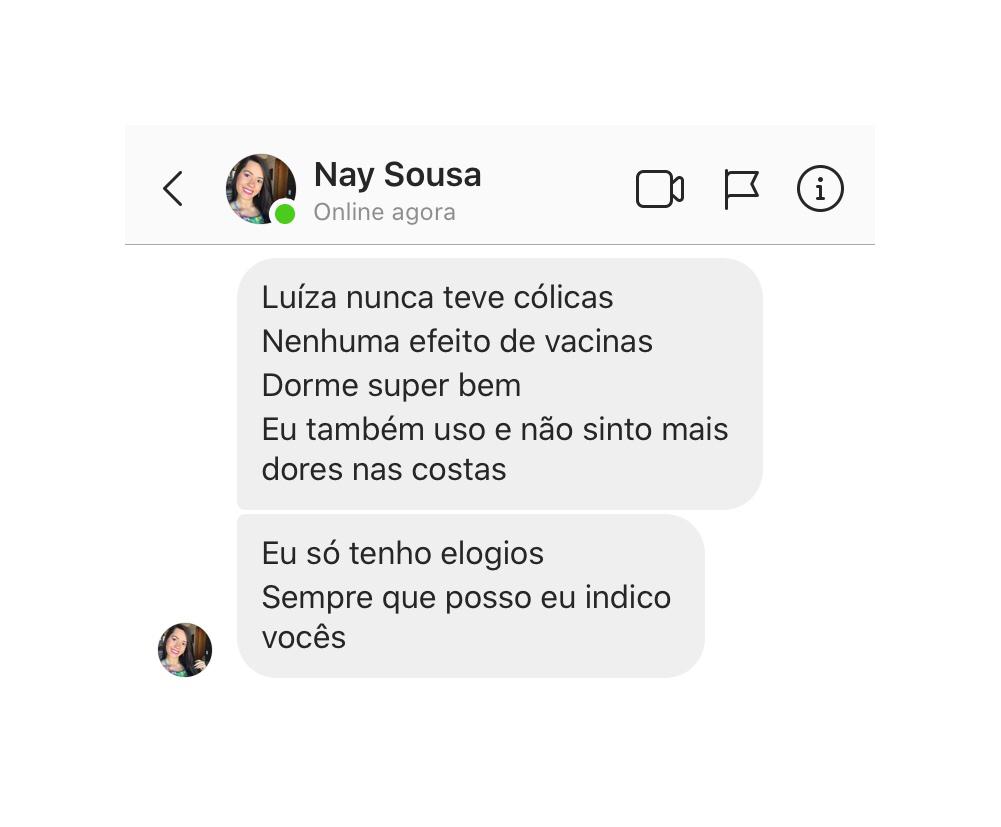Tap Nay Sousa's avatar beside last message
1001x827 pixels.
point(185,650)
